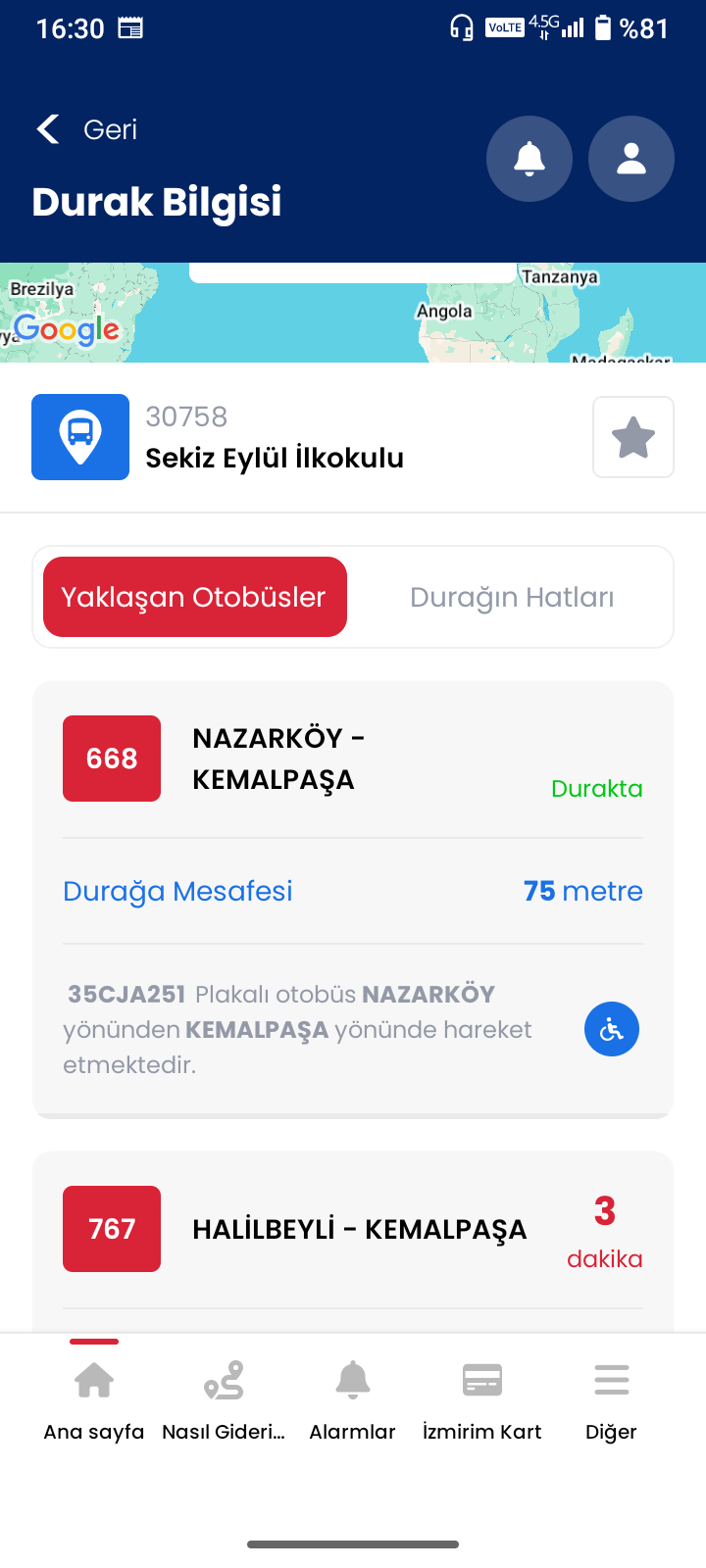Switch to the Durağın Hatları tab
The width and height of the screenshot is (706, 1568).
pyautogui.click(x=512, y=596)
